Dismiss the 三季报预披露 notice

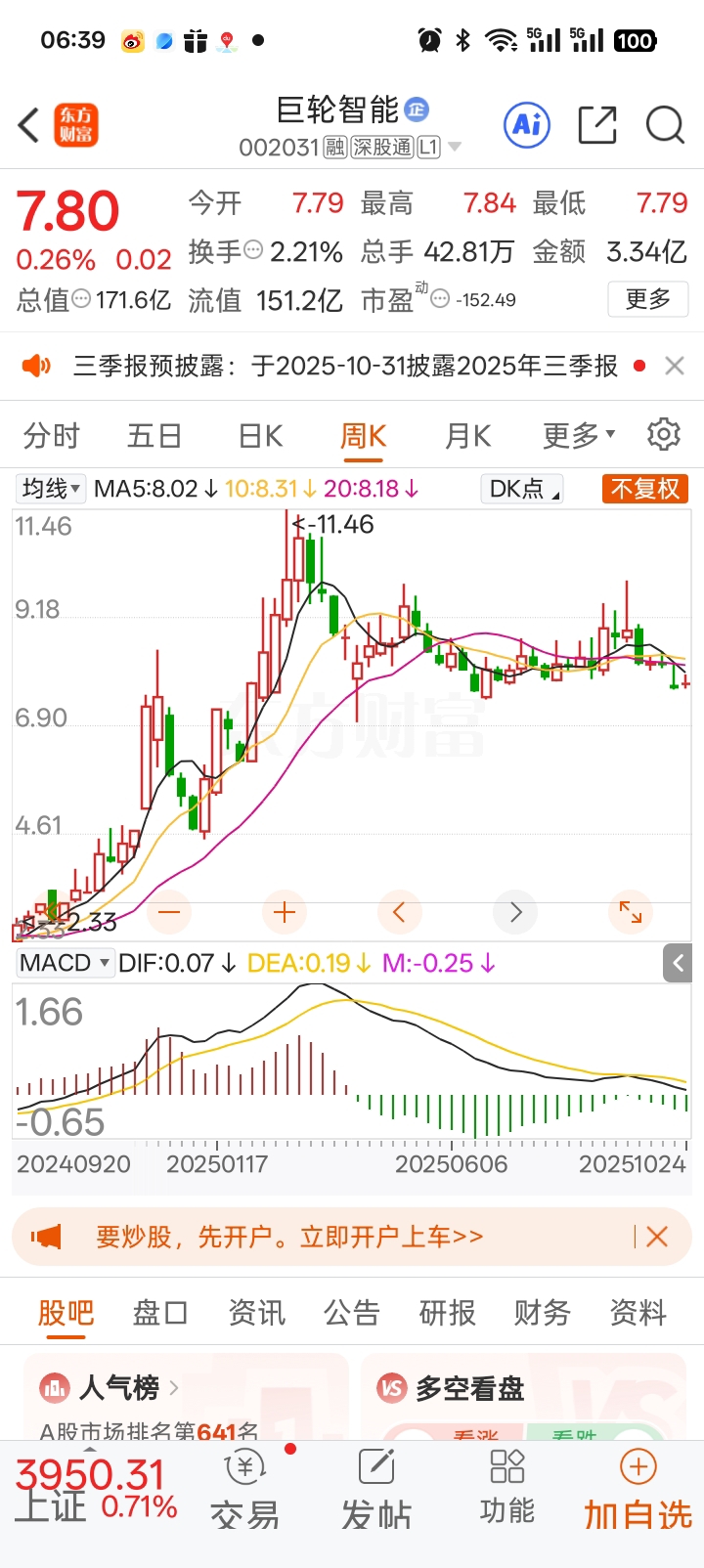point(674,366)
